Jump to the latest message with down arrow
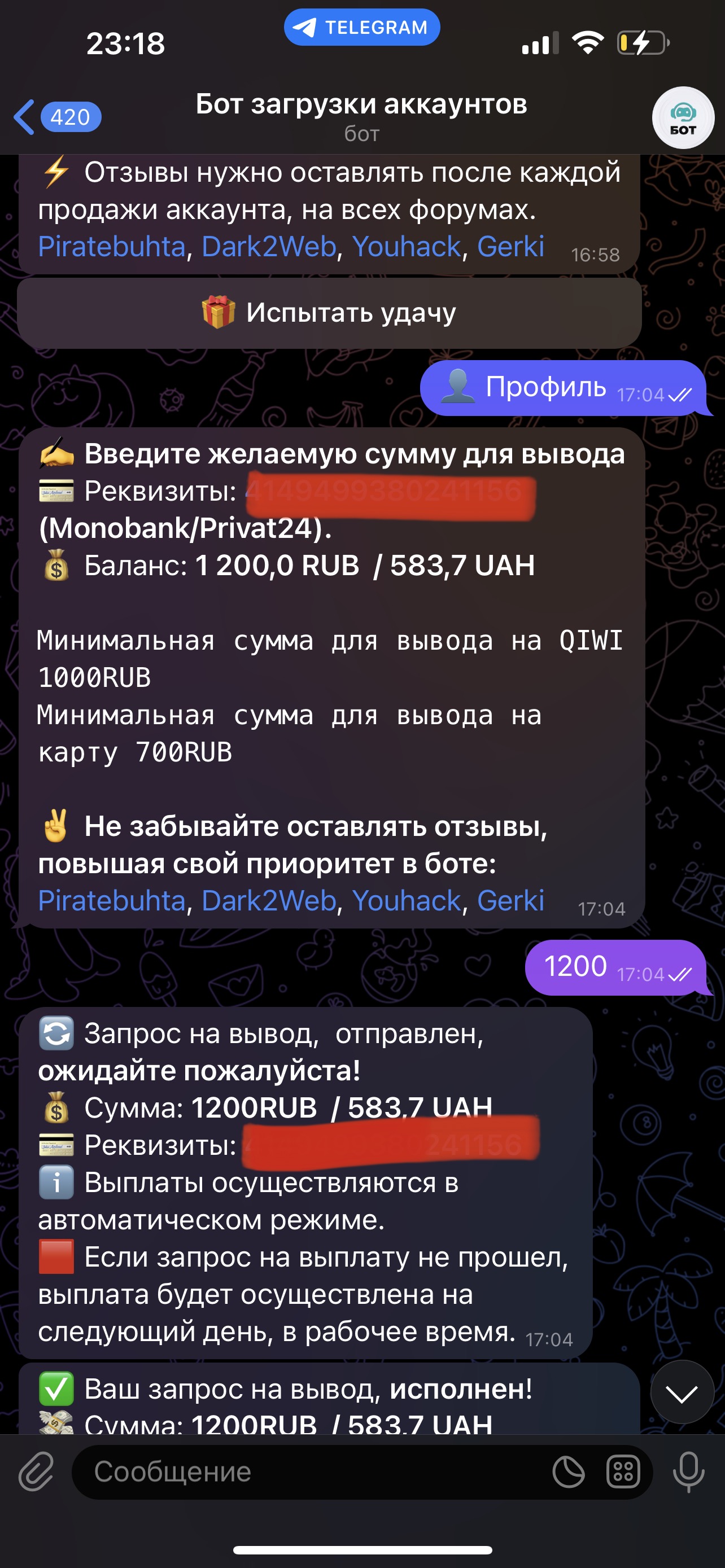This screenshot has height=1568, width=725. [682, 1392]
